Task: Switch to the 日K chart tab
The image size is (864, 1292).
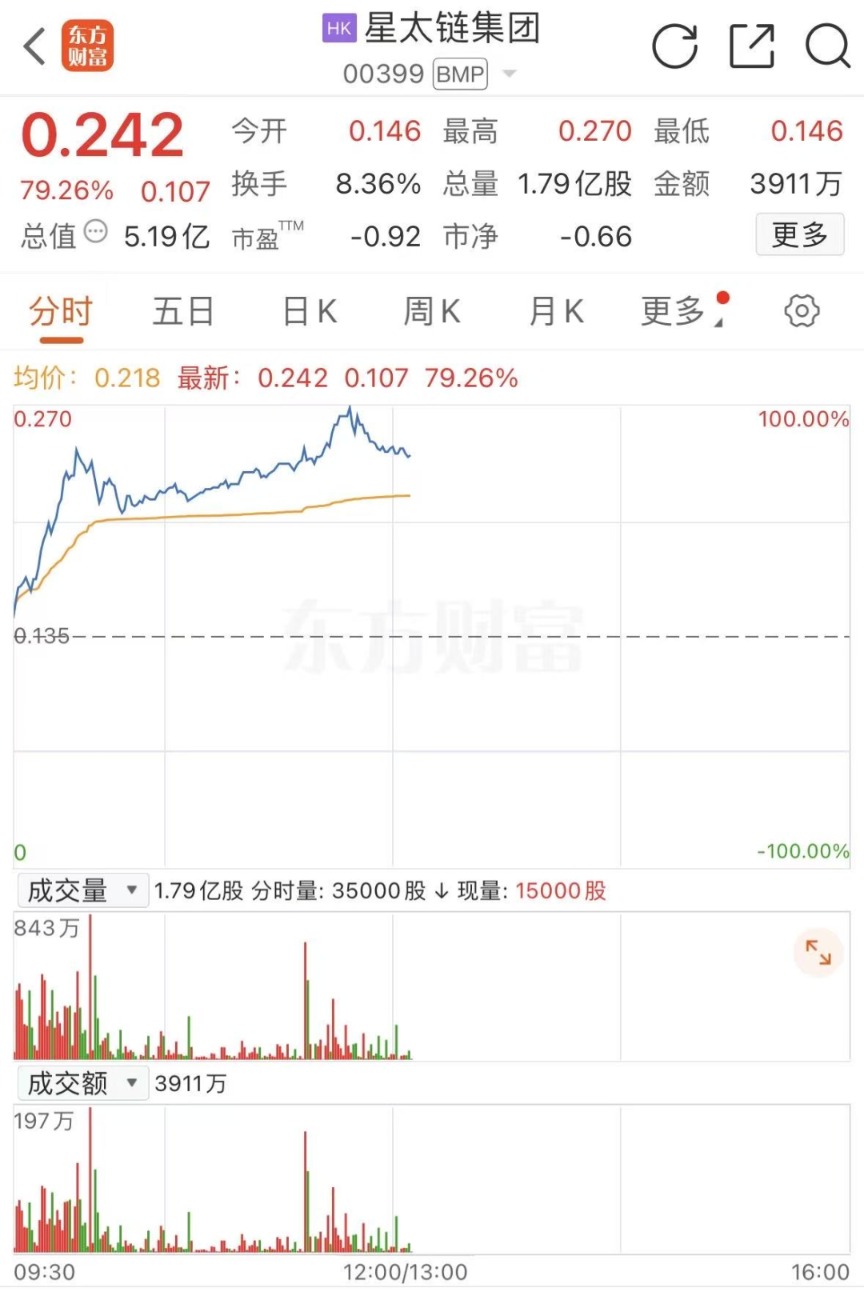Action: pos(307,311)
